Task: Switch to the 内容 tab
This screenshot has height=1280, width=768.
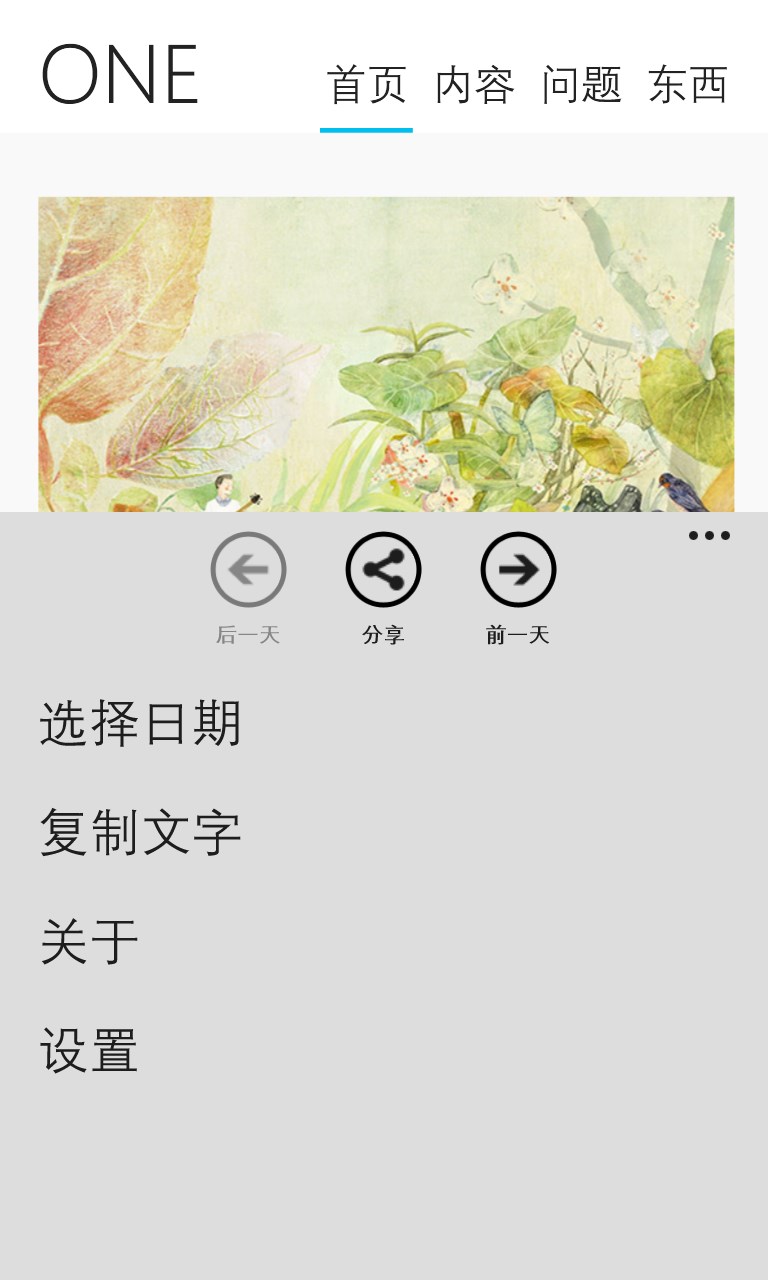Action: click(x=474, y=86)
